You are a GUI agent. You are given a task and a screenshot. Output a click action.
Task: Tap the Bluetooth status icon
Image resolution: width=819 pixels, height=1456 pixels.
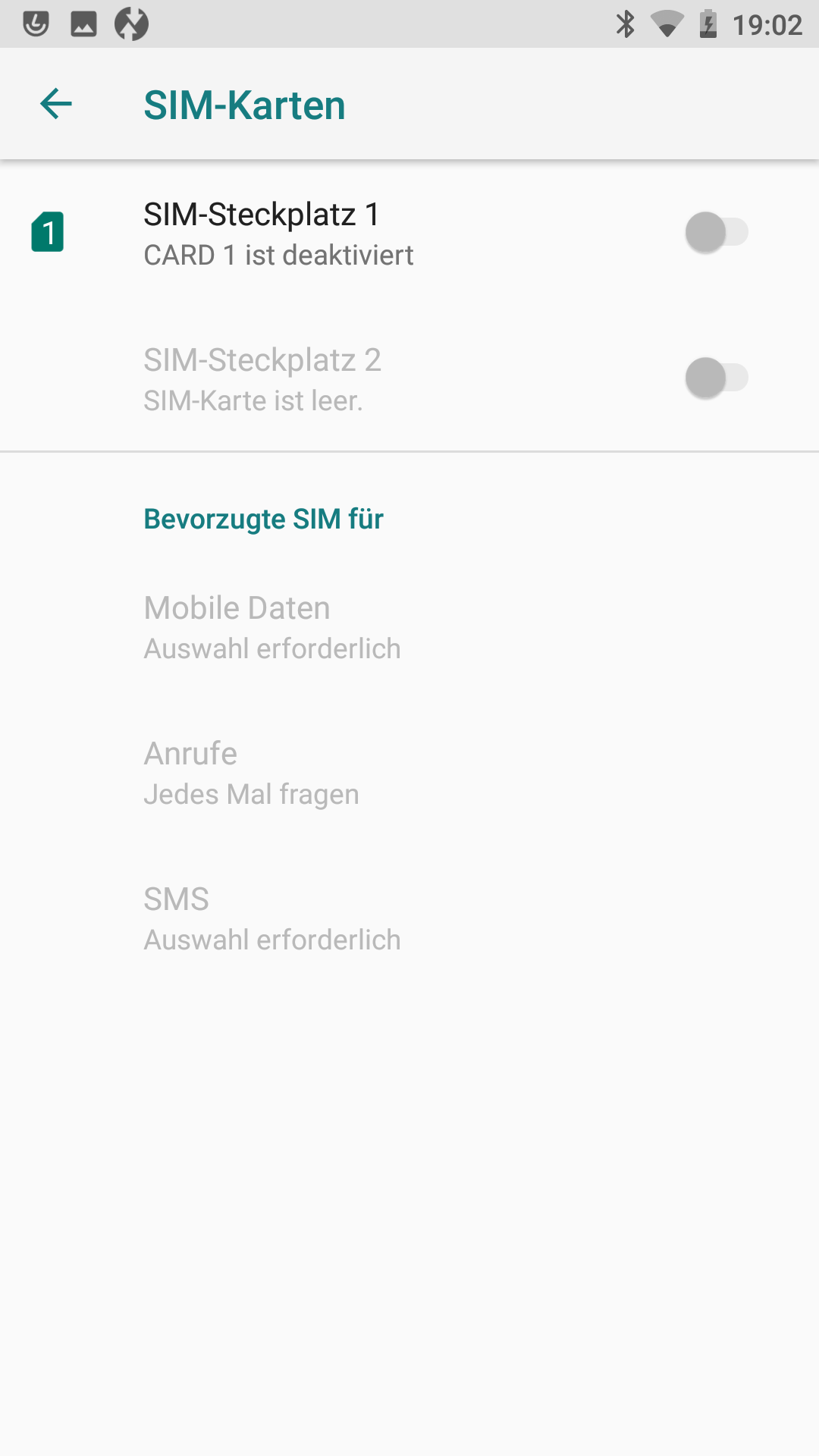[x=626, y=23]
